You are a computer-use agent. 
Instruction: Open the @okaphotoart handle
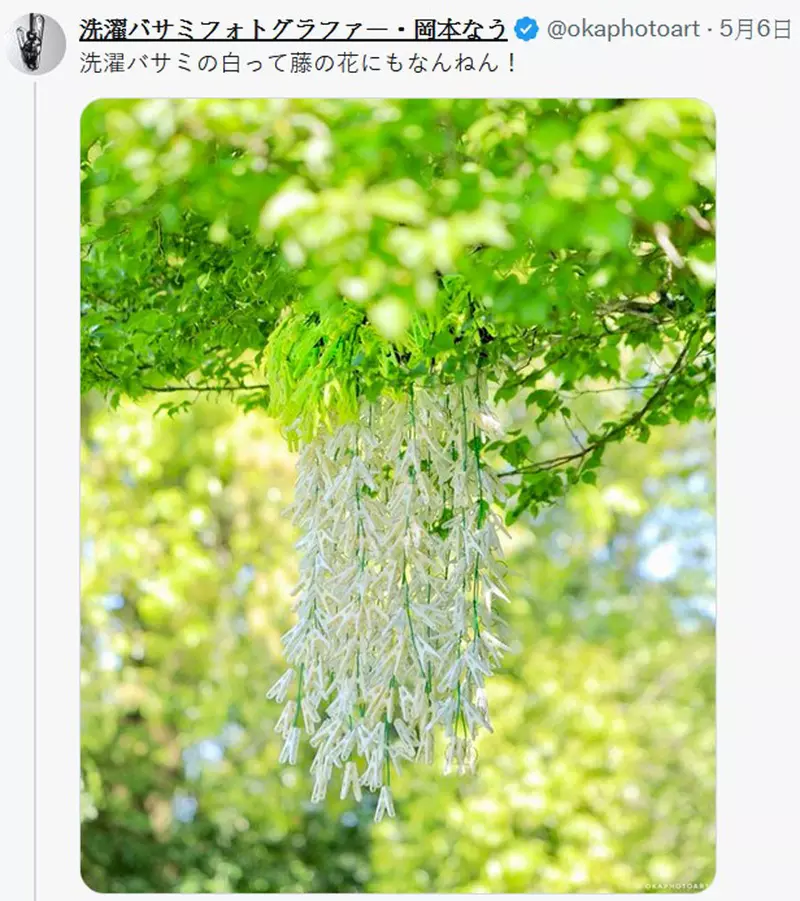(x=622, y=29)
